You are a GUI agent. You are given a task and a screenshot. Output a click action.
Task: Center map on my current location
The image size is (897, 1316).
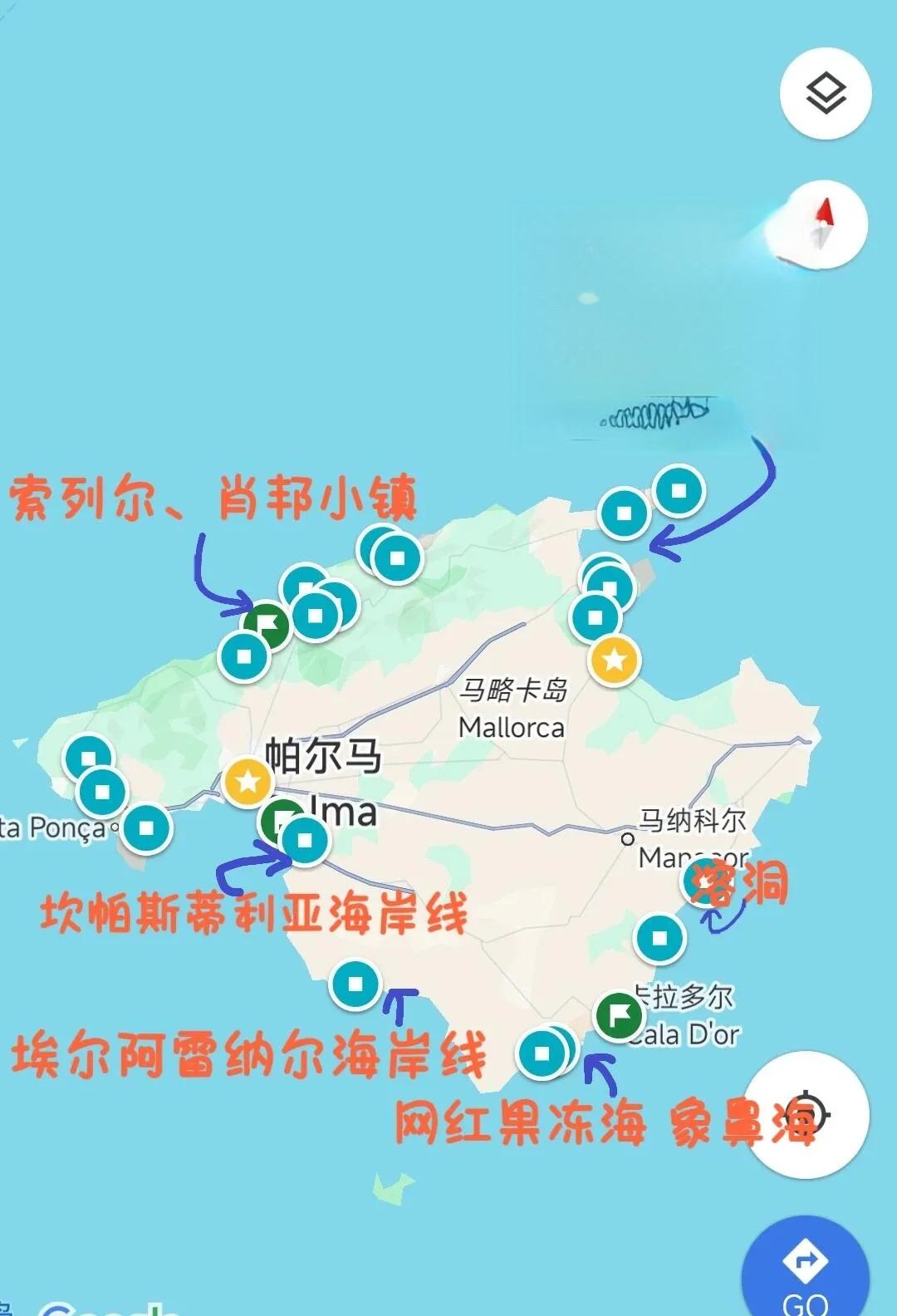(807, 1113)
